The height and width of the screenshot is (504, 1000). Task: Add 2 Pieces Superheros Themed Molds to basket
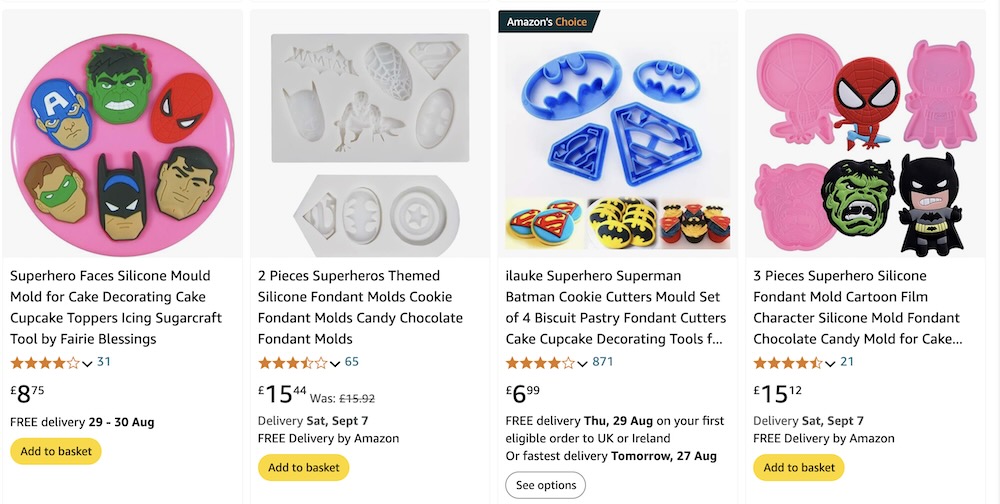[304, 467]
